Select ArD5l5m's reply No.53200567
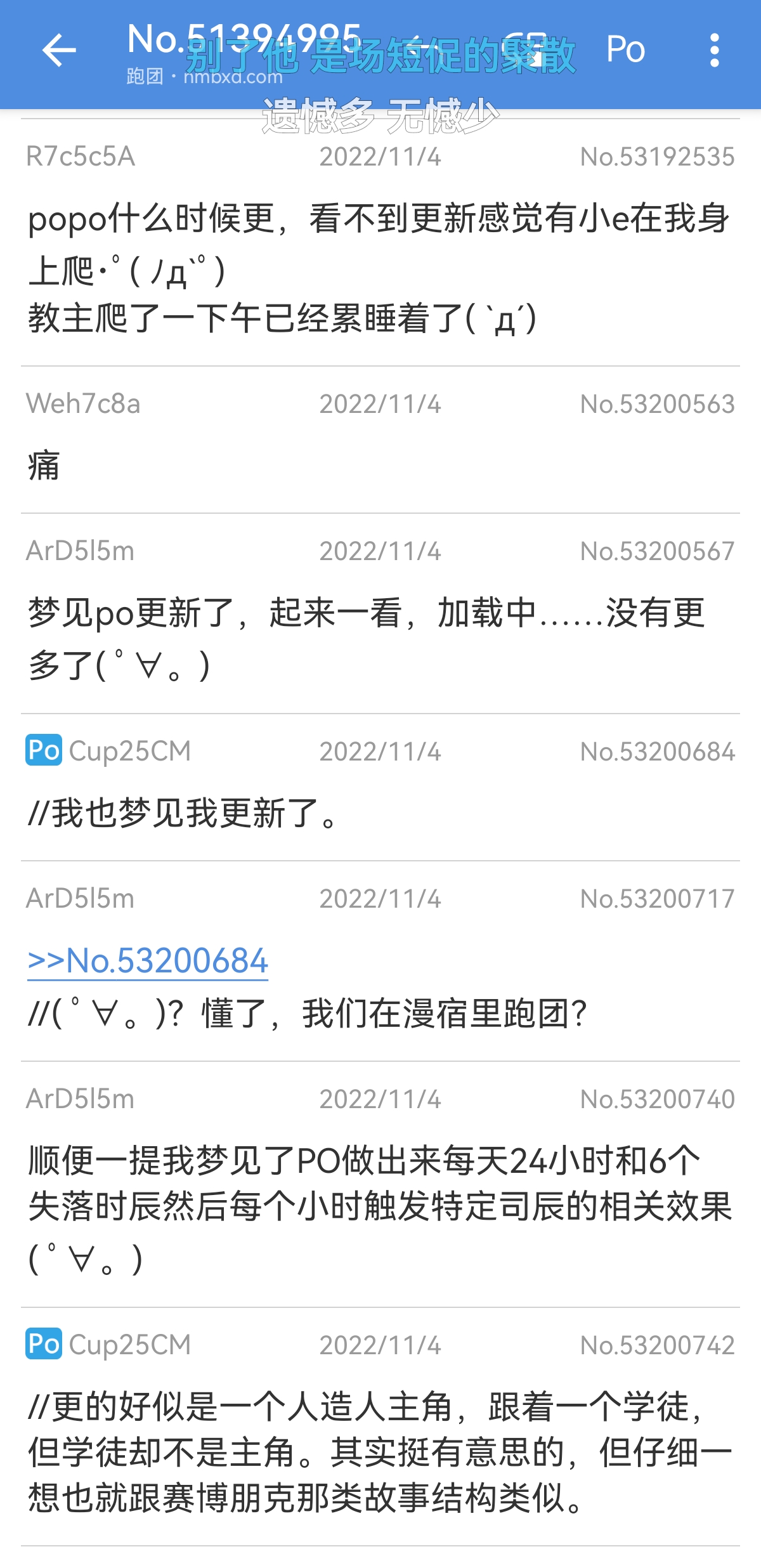This screenshot has width=761, height=1568. coord(380,637)
